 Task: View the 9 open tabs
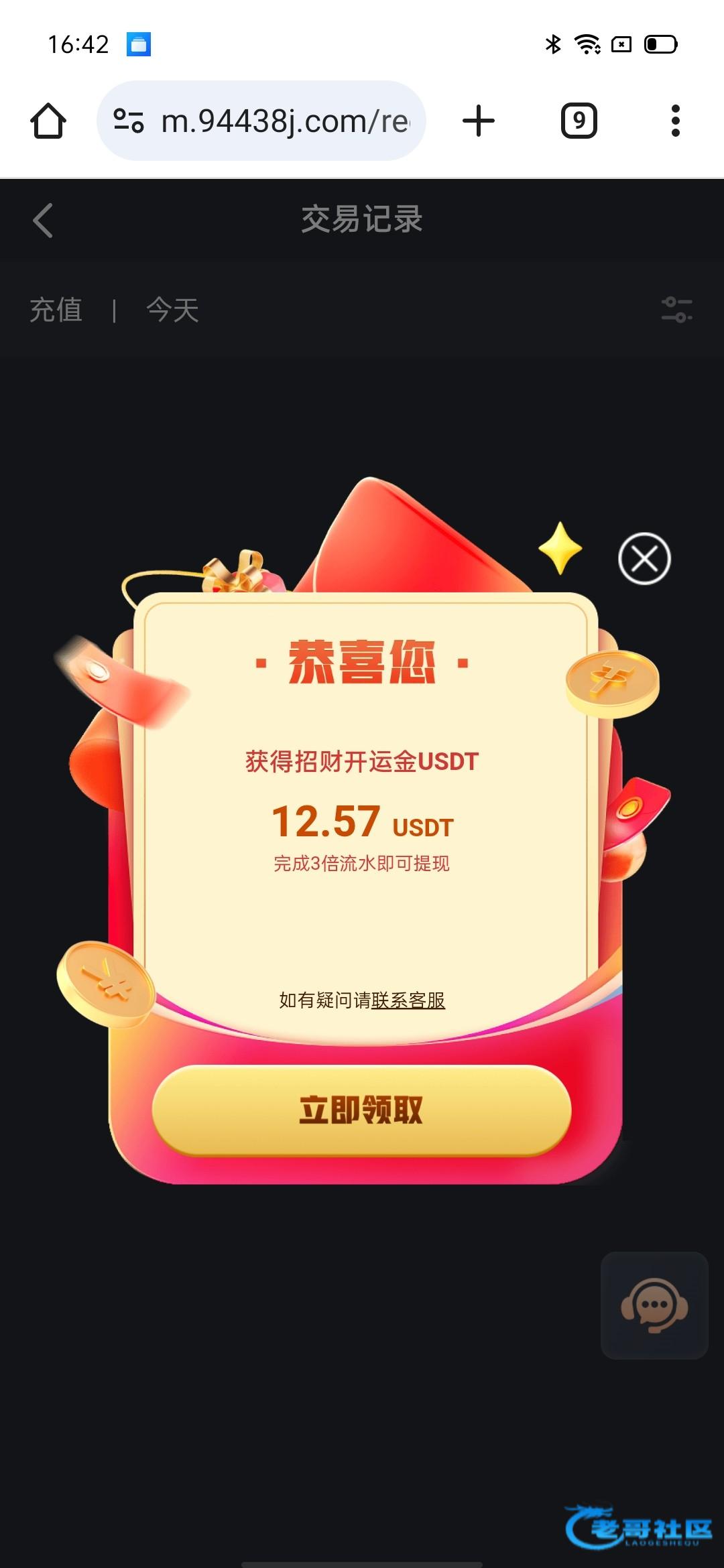coord(579,121)
